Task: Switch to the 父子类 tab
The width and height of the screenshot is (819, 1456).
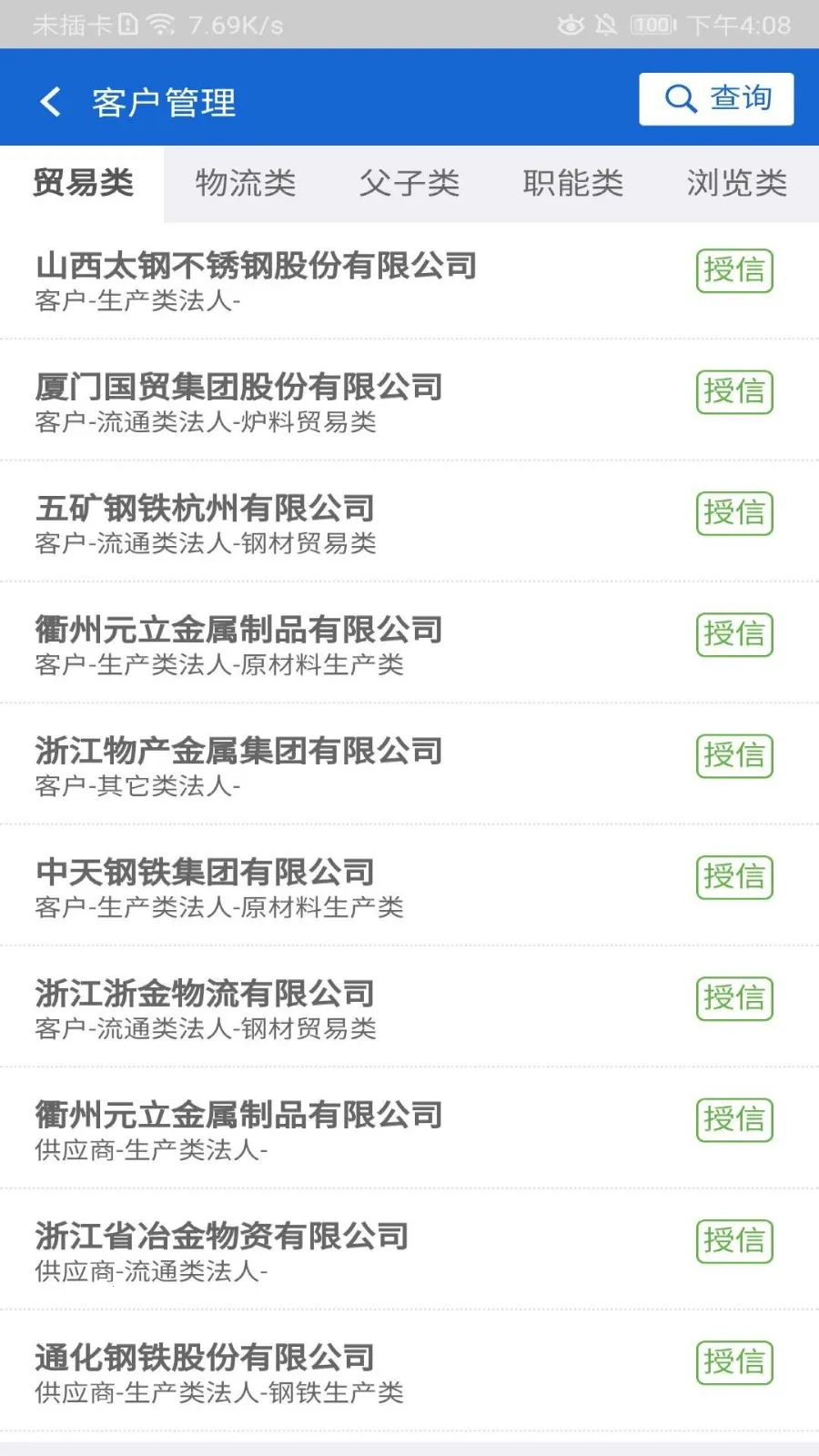Action: point(409,185)
